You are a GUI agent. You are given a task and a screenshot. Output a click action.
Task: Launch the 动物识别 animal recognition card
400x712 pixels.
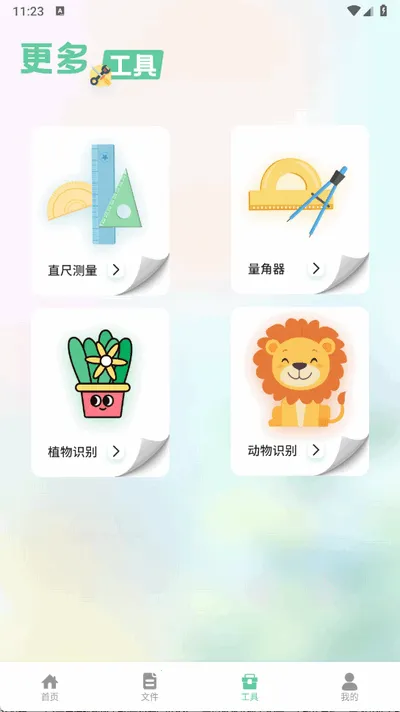300,391
